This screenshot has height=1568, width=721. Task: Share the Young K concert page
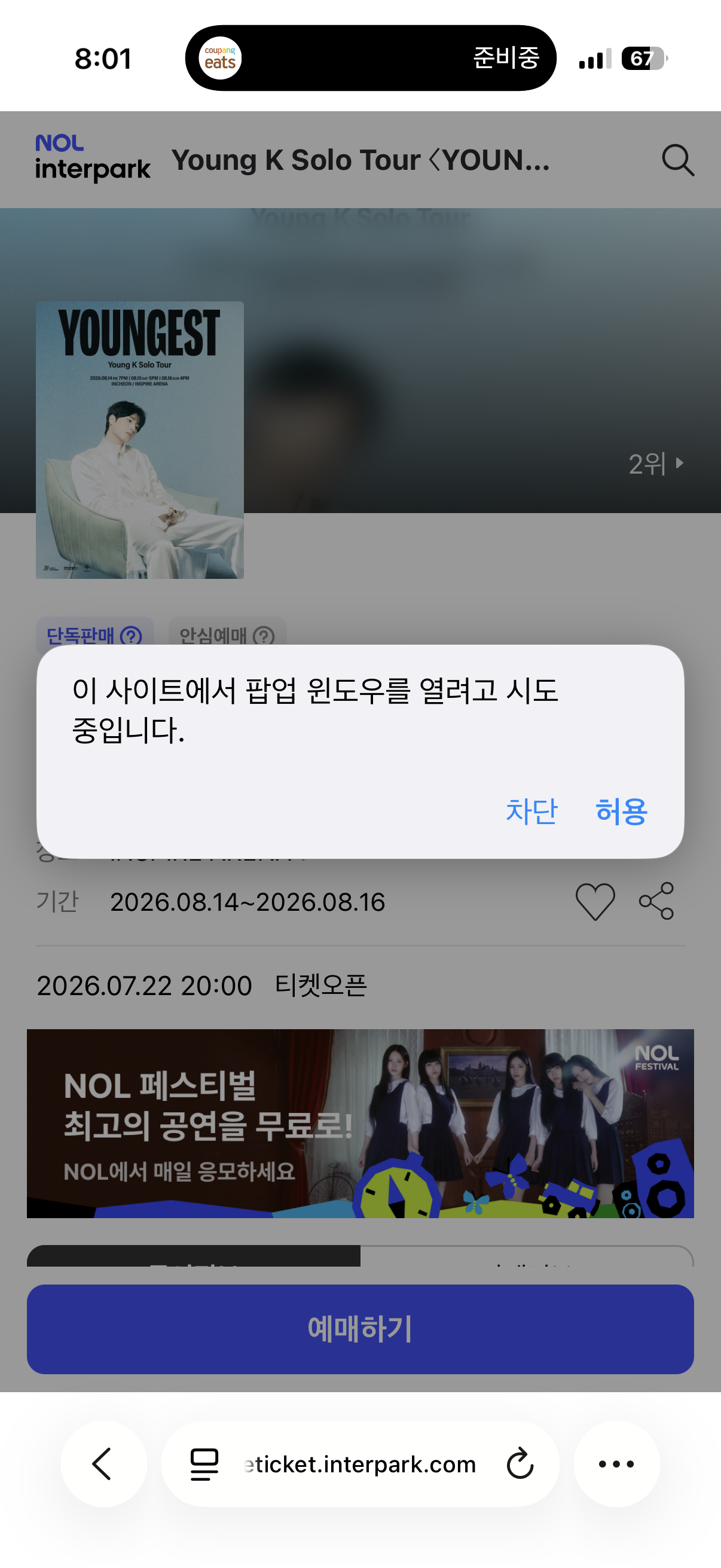[x=656, y=901]
